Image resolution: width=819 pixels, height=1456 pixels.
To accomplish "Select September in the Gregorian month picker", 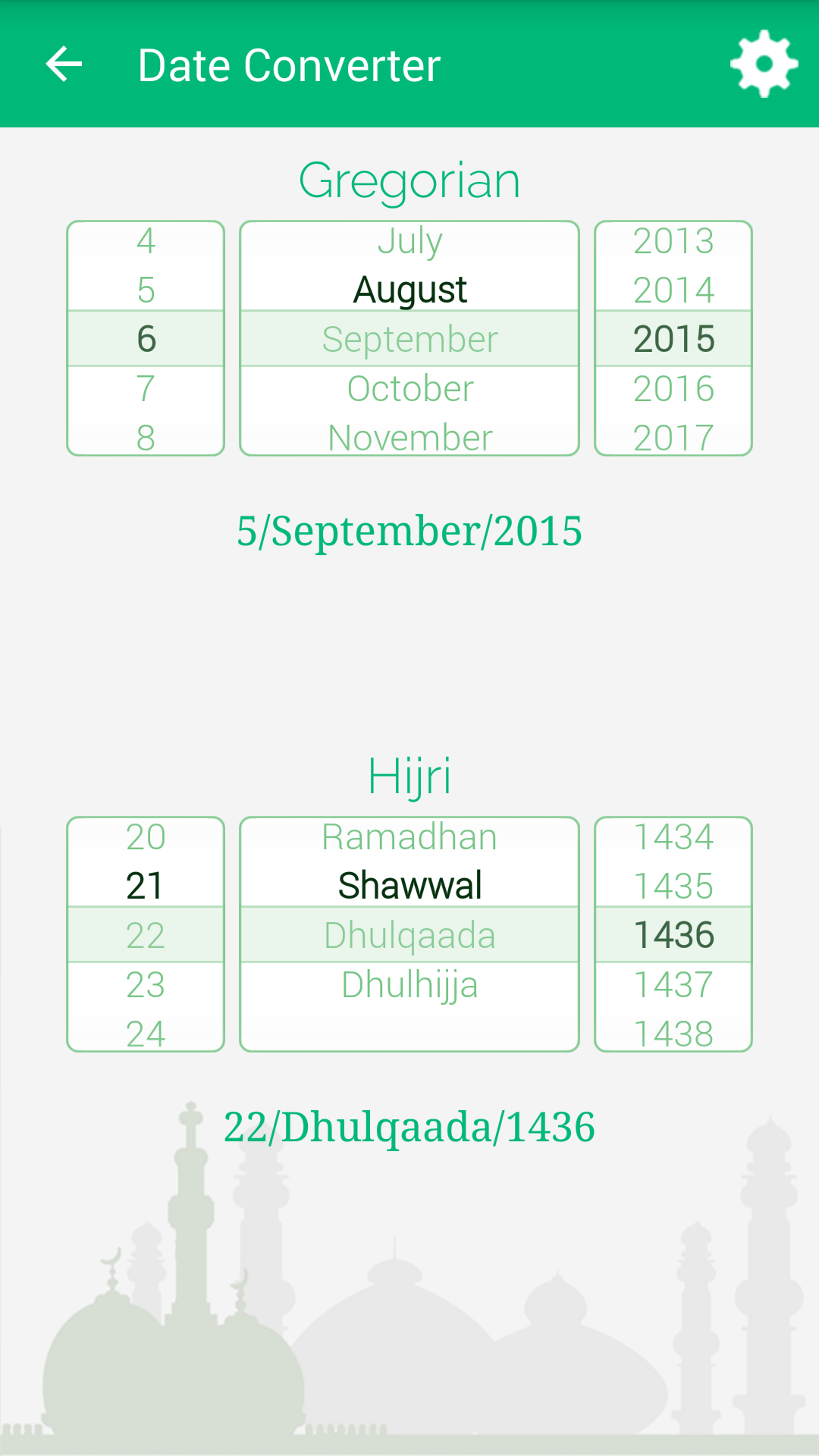I will [409, 338].
